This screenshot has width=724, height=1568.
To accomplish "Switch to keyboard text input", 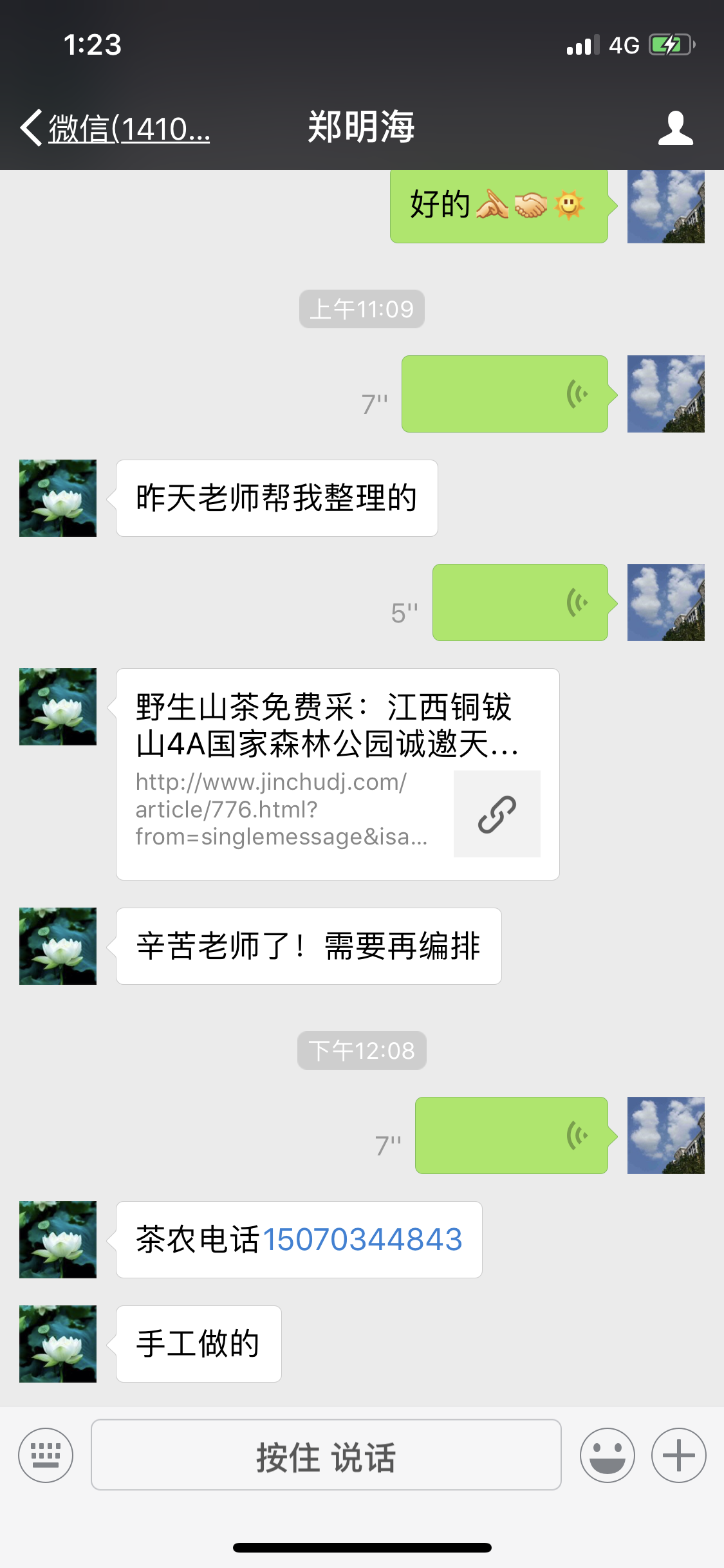I will pyautogui.click(x=46, y=1455).
